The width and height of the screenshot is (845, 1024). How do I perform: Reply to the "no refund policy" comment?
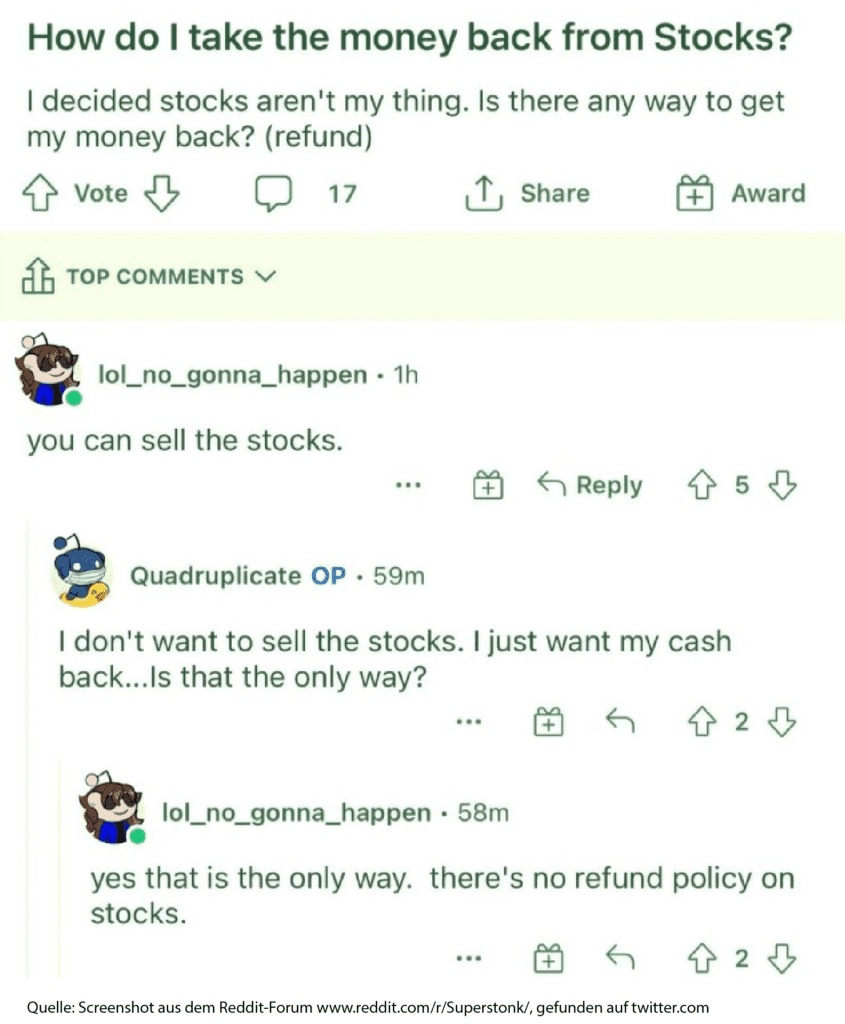[x=622, y=958]
